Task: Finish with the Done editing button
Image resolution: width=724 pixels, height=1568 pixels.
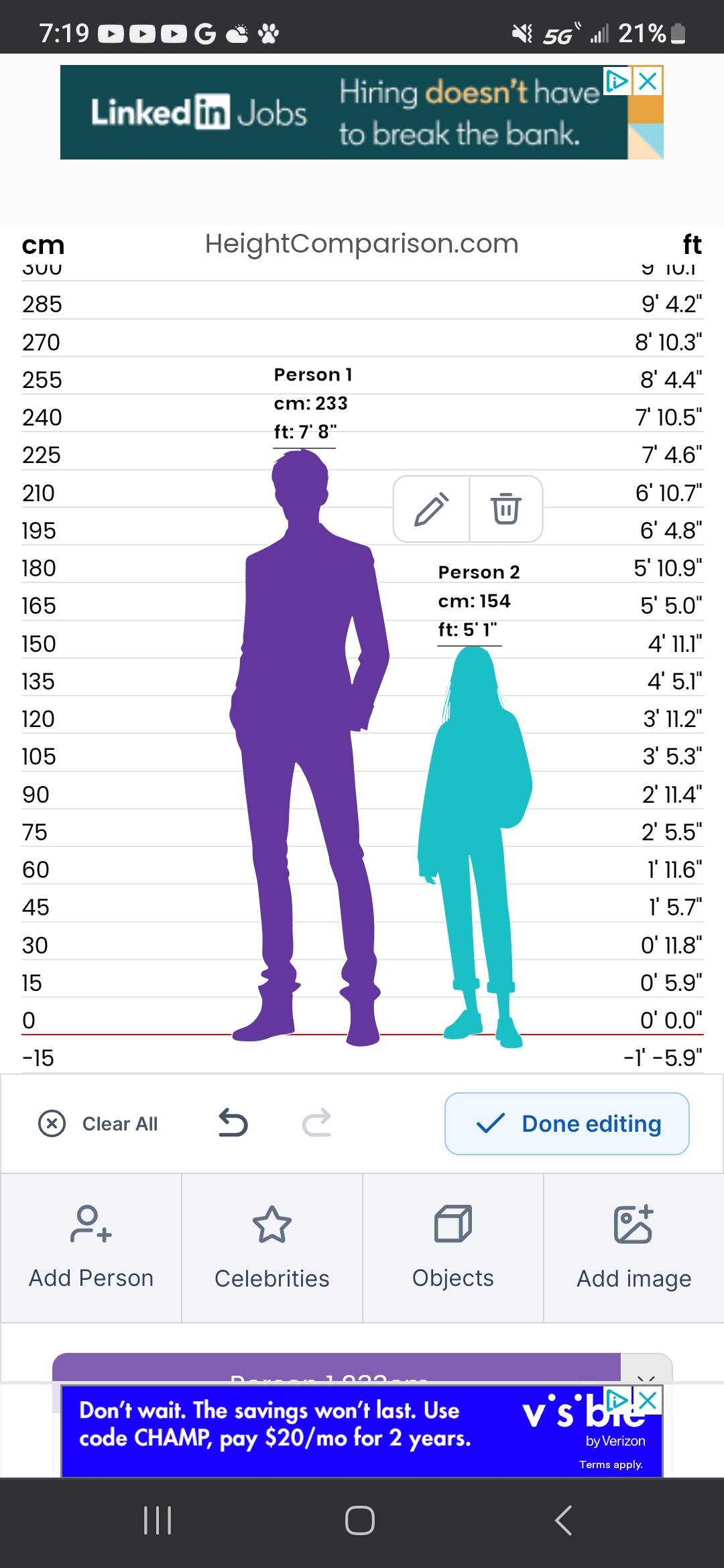Action: (x=566, y=1124)
